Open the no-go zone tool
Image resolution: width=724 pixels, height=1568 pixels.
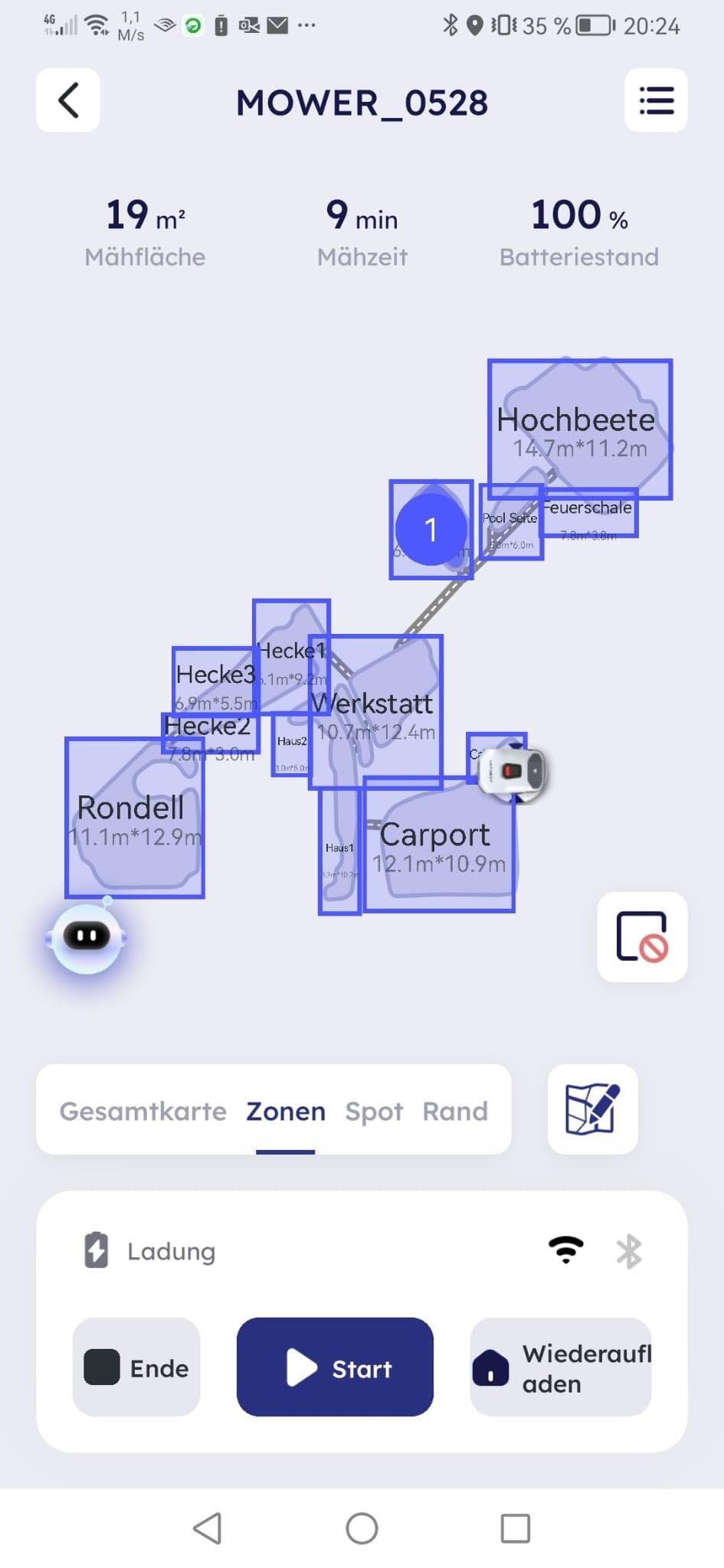(x=642, y=936)
